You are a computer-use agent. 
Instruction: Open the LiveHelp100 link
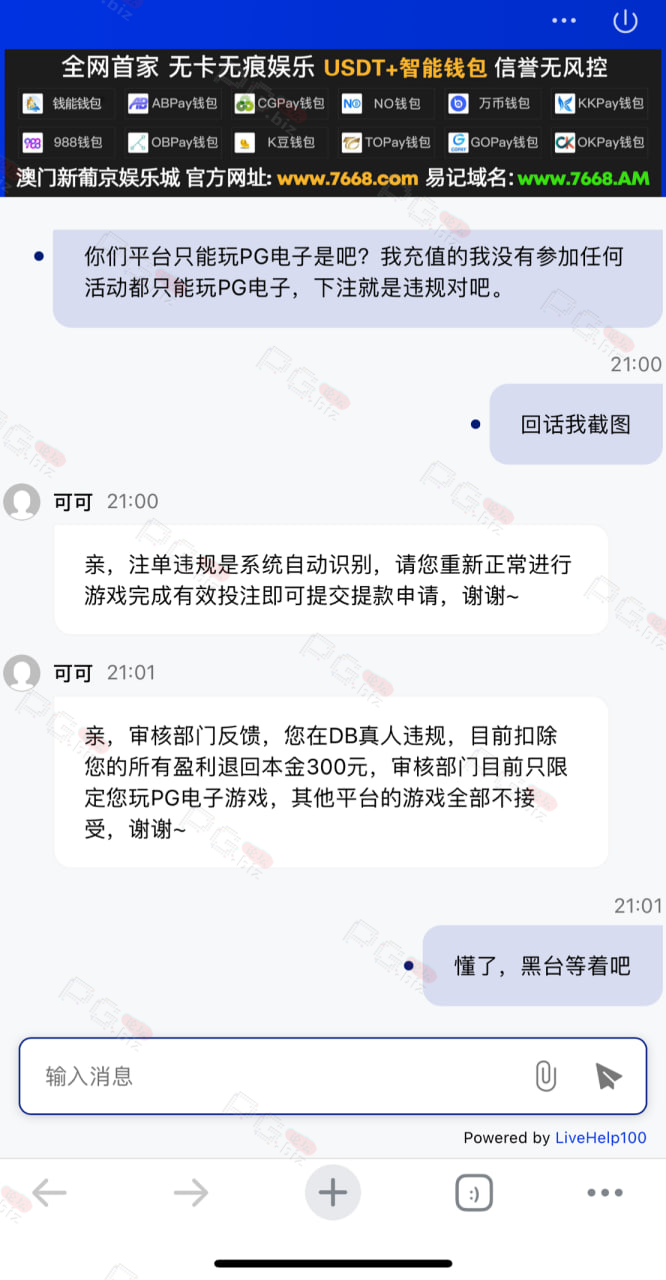(x=601, y=1138)
